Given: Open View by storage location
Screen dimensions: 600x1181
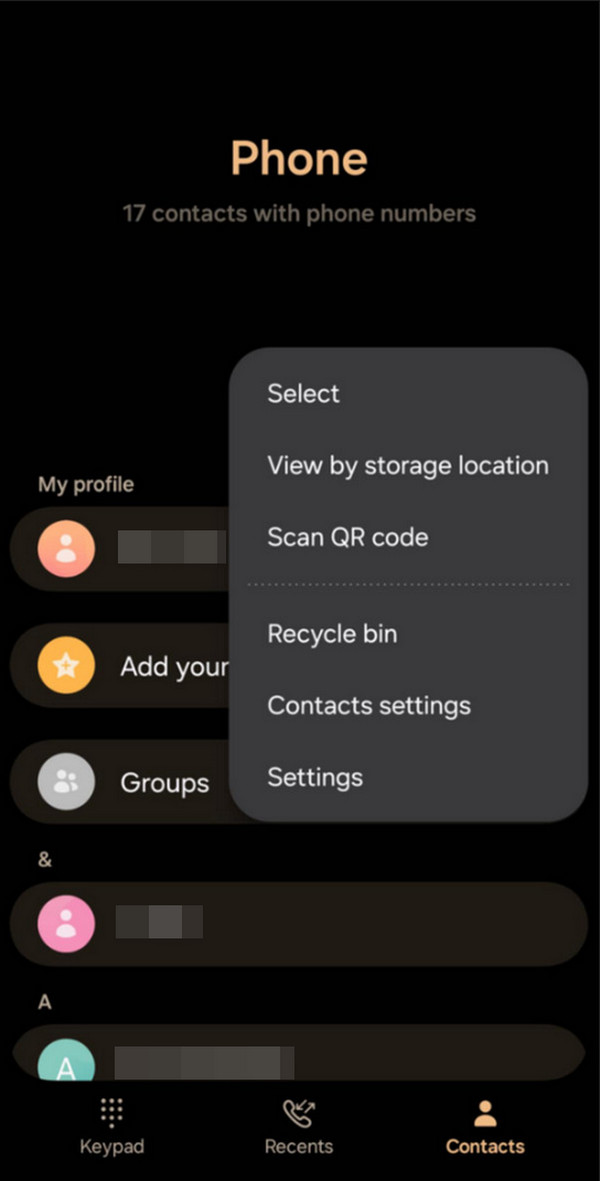Looking at the screenshot, I should 407,466.
